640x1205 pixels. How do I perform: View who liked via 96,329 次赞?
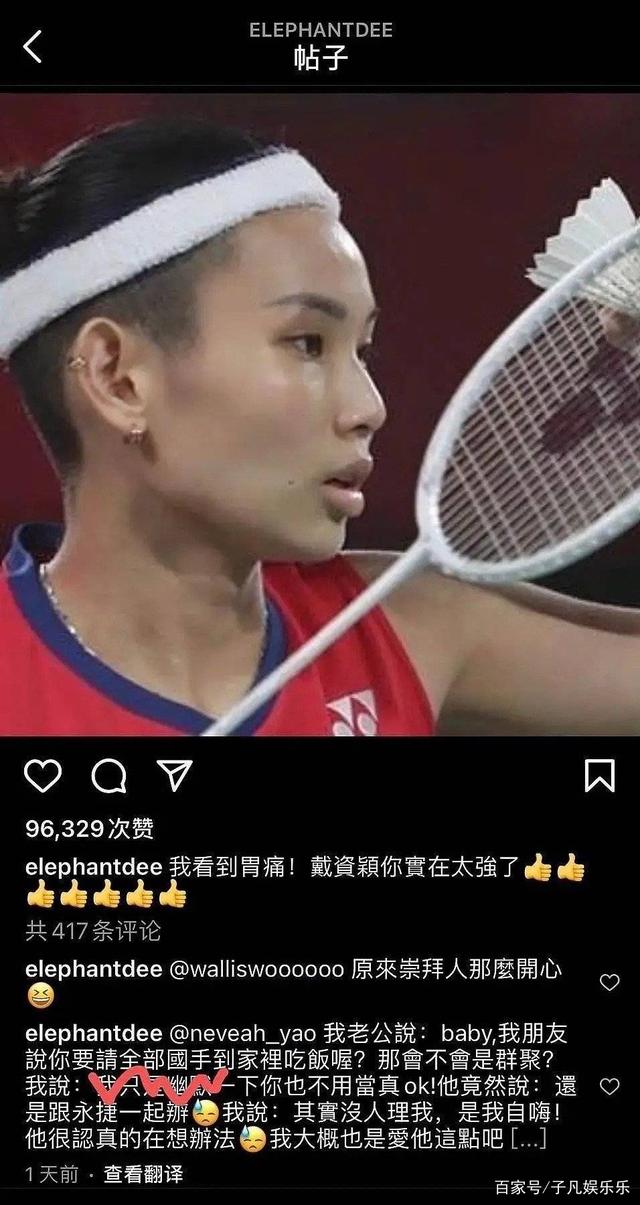coord(90,827)
